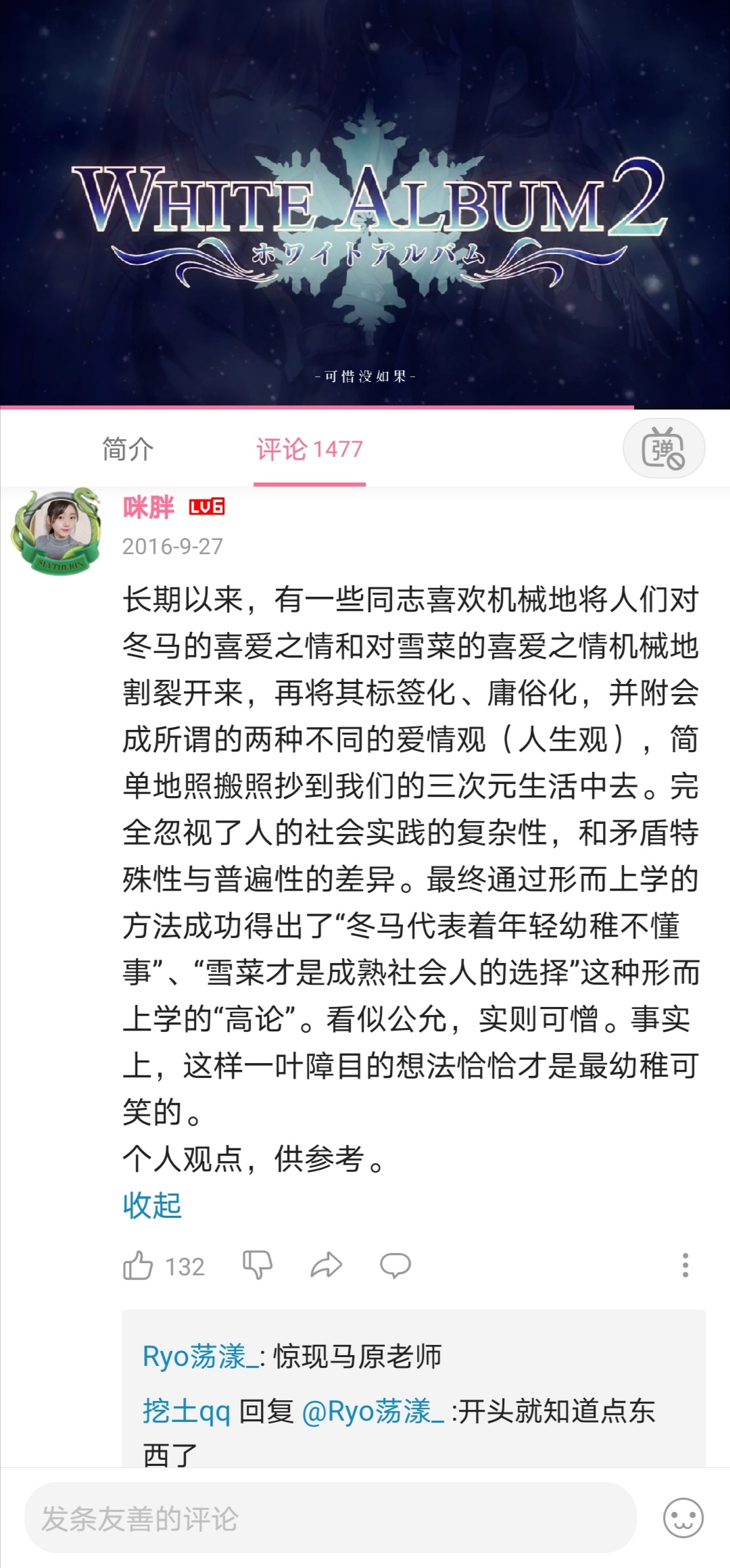Collapse the comment with 收起
730x1568 pixels.
click(152, 1205)
